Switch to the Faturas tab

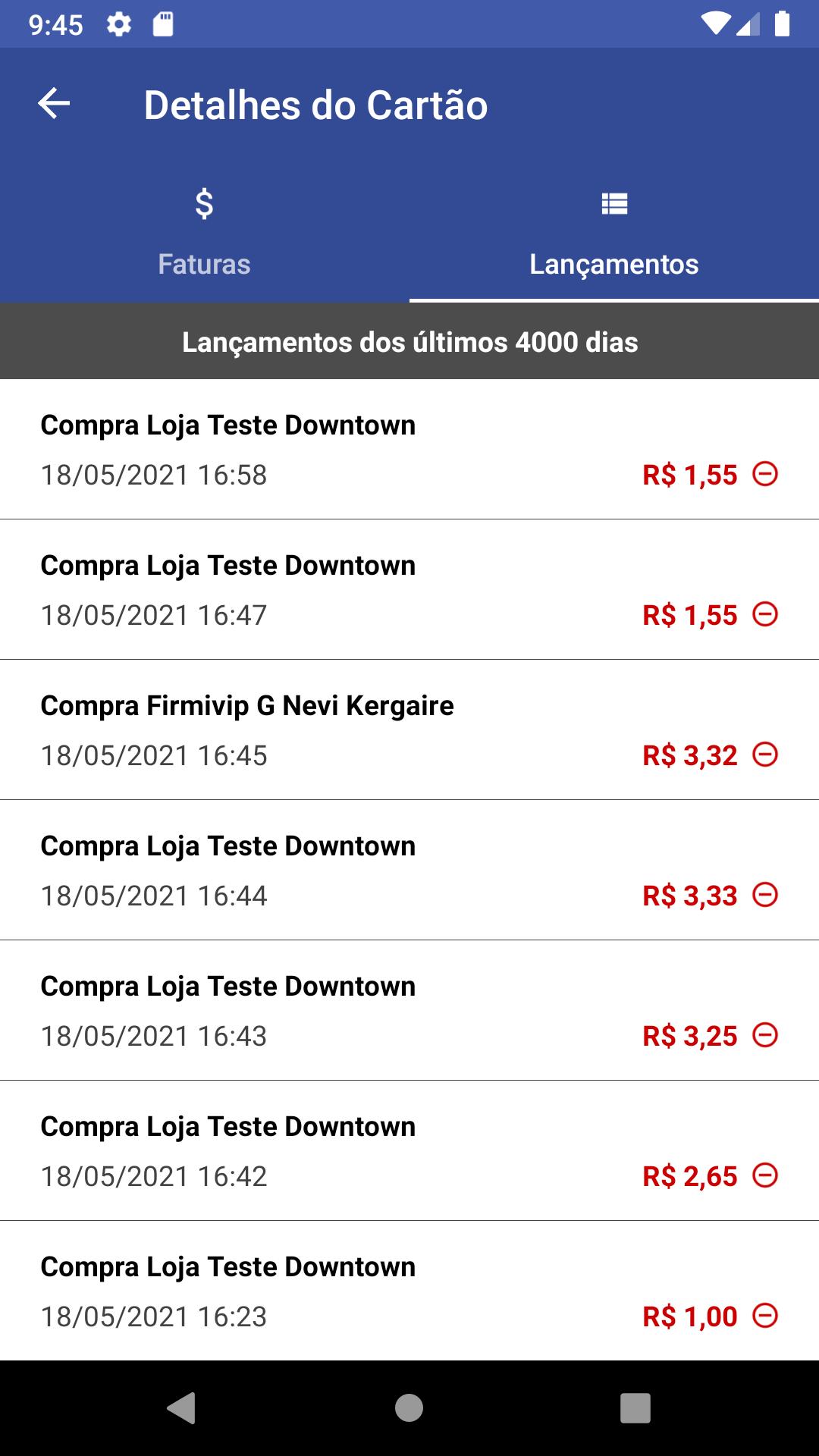point(204,231)
